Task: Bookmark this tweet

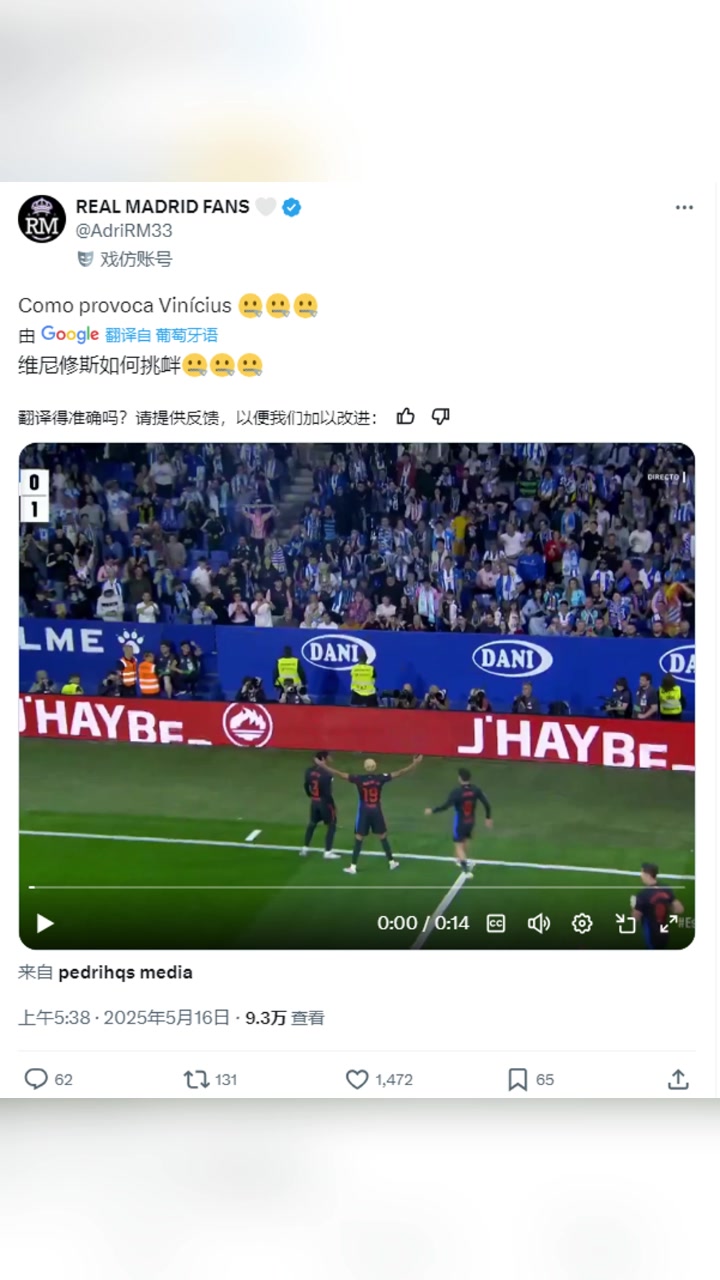Action: point(517,1079)
